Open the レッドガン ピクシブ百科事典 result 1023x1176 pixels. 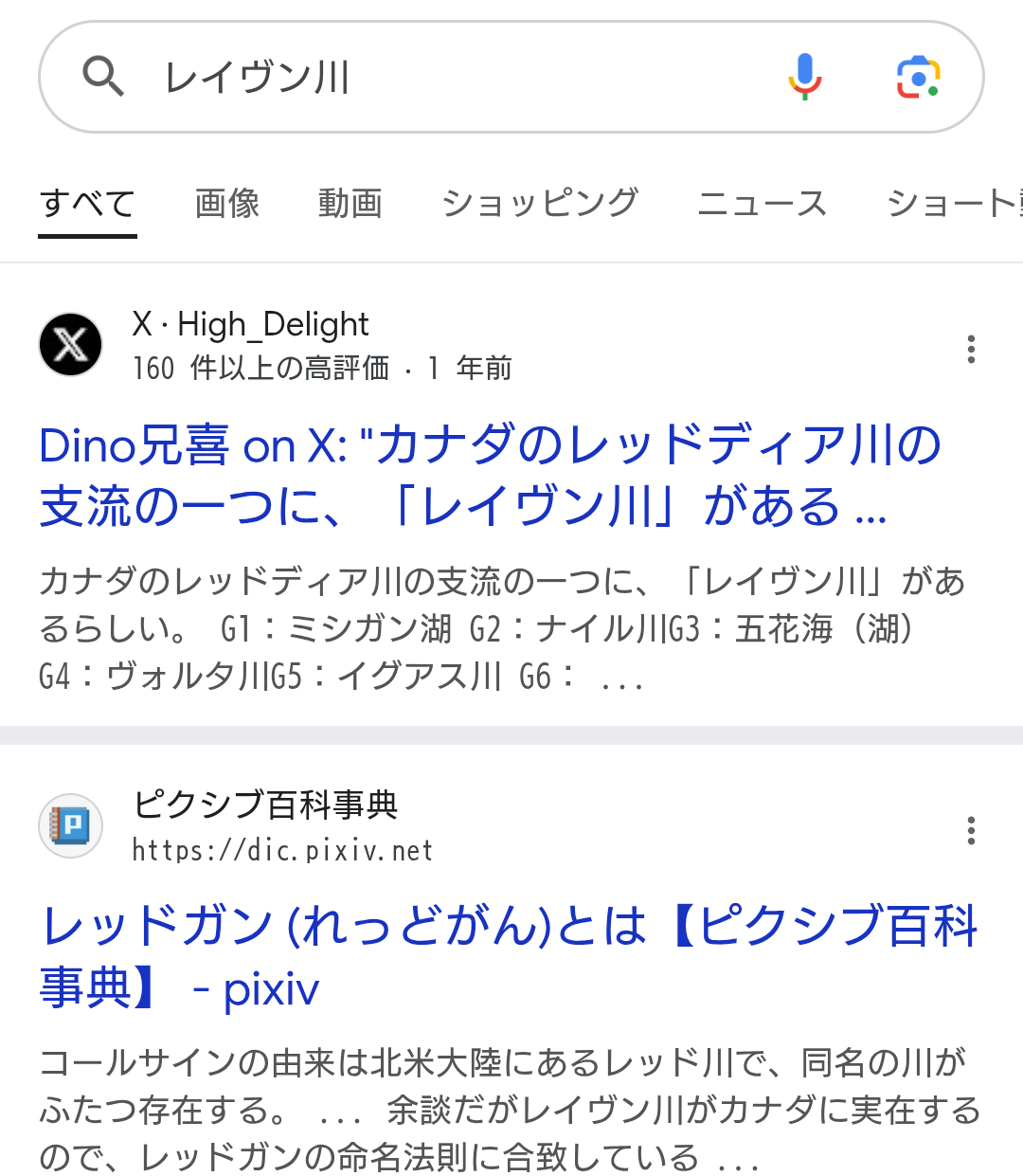(507, 957)
